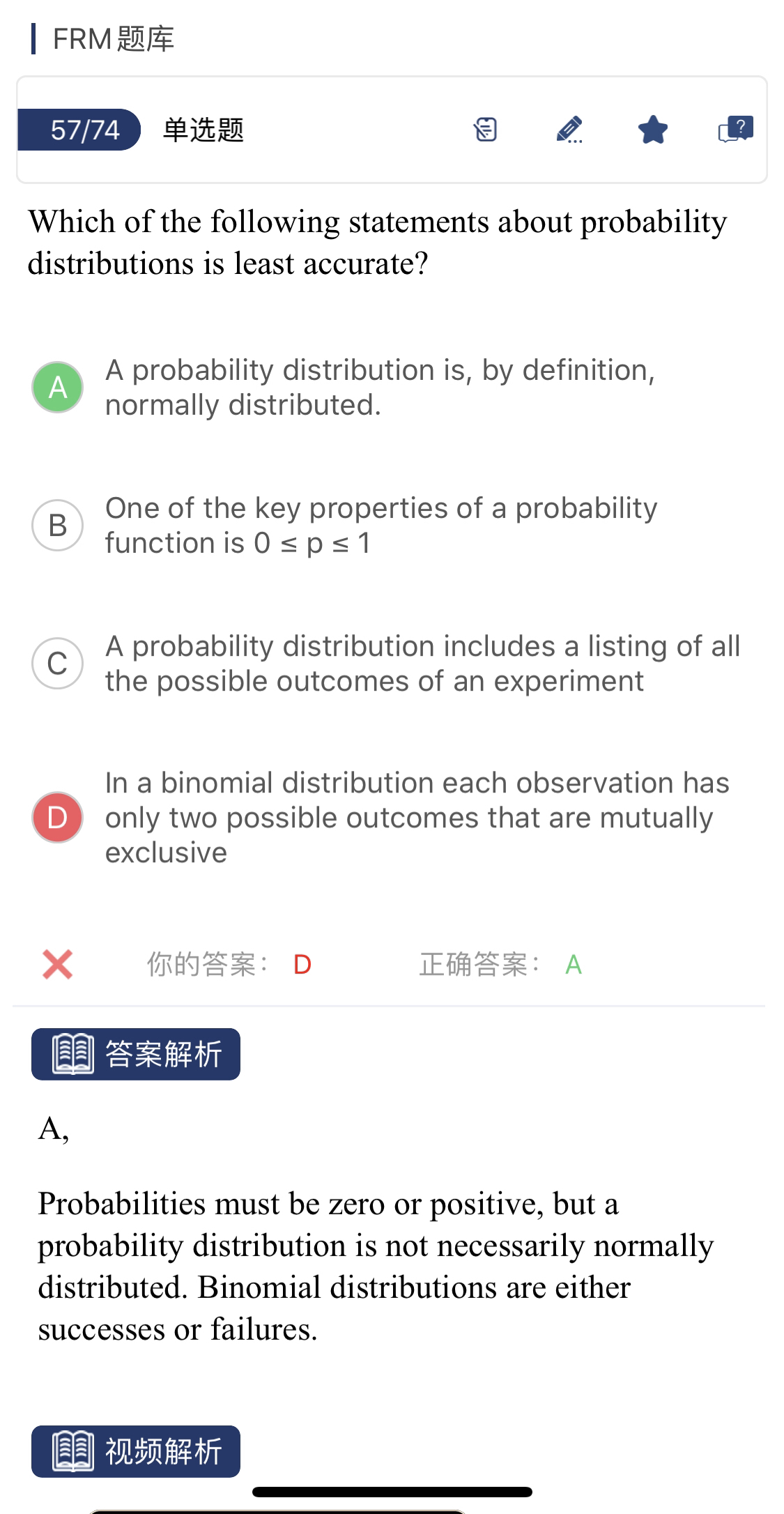
Task: Open the question feedback icon
Action: (735, 130)
